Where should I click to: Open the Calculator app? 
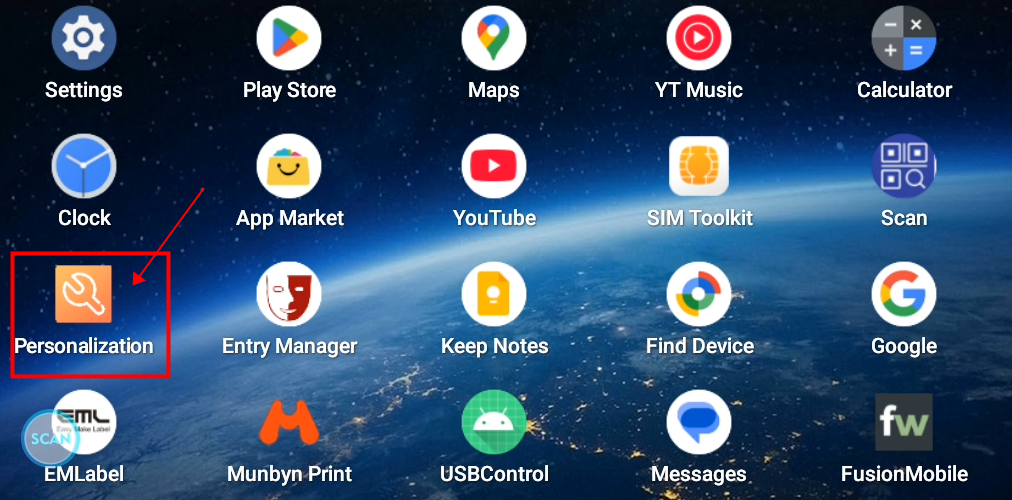[904, 39]
